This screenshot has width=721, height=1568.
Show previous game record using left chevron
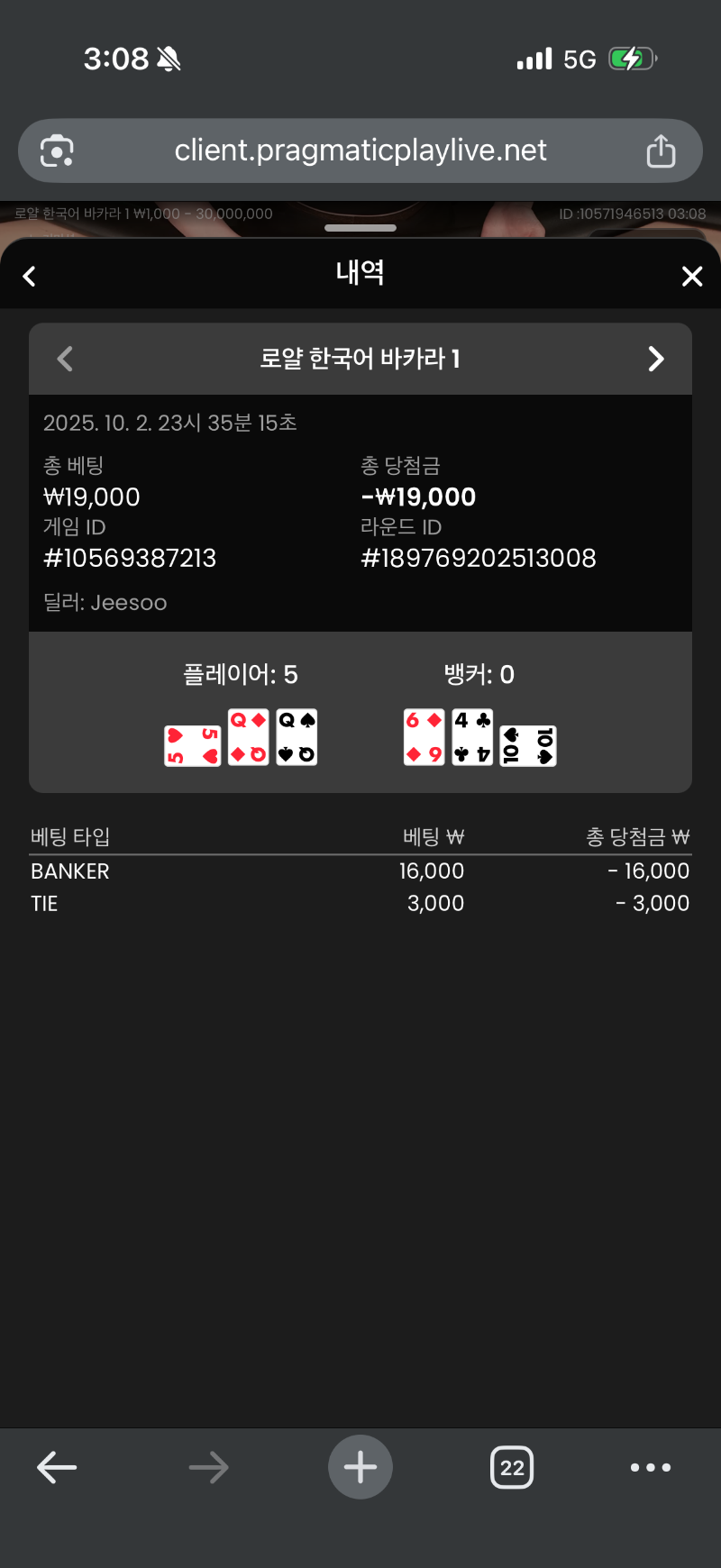65,359
